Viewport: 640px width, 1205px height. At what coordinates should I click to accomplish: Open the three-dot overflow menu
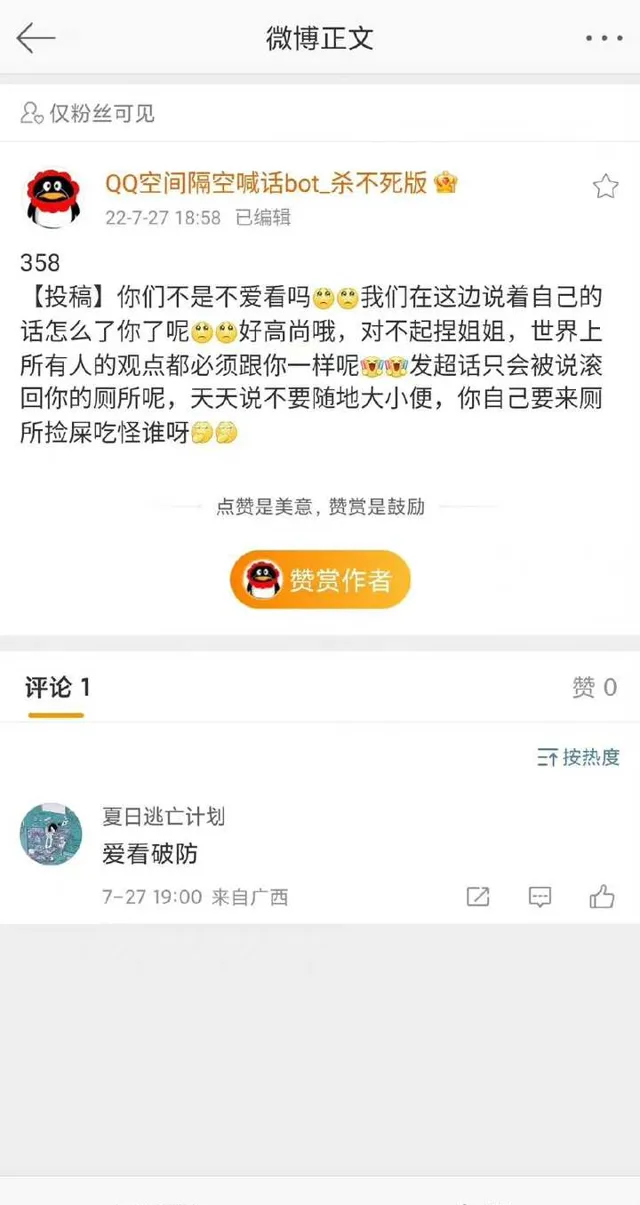tap(603, 38)
